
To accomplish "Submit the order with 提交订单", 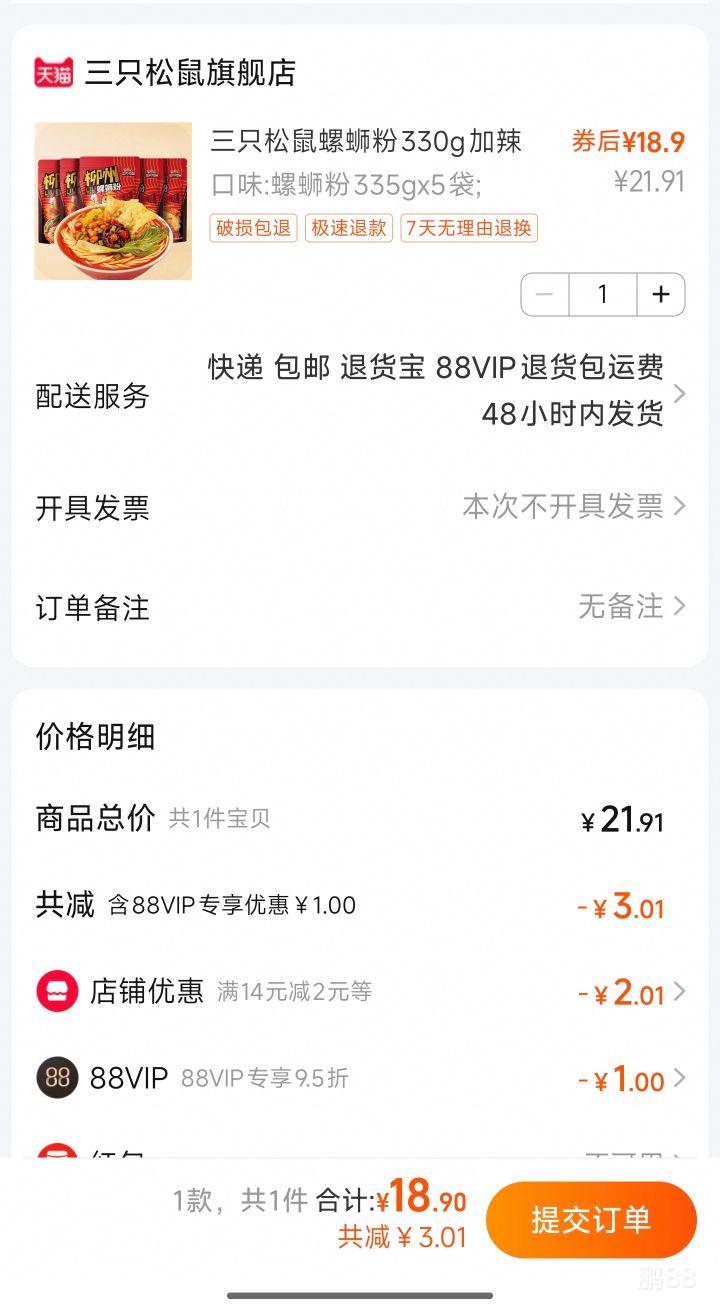I will click(x=591, y=1220).
